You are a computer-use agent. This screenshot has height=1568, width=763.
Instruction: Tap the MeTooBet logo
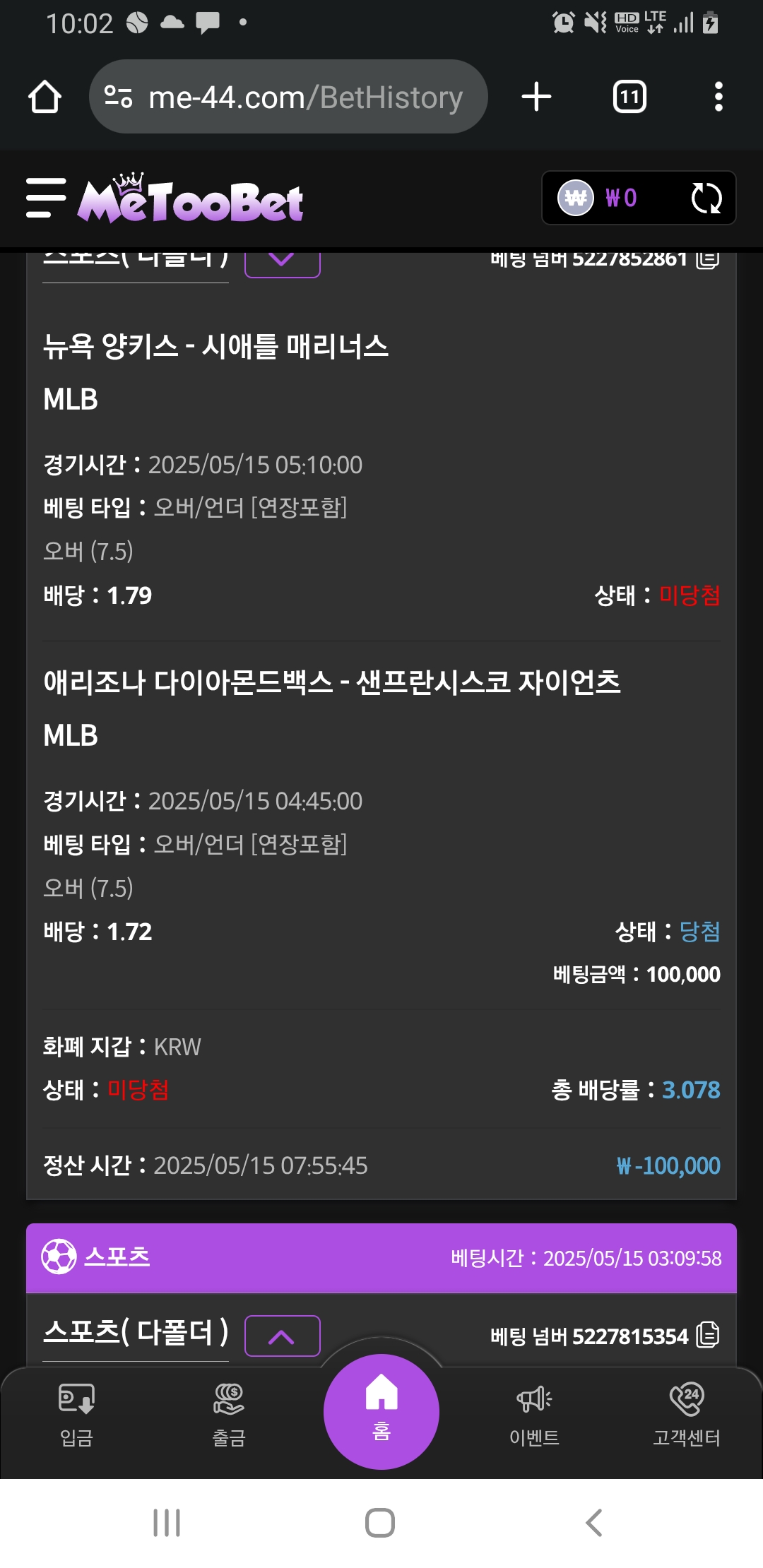[x=191, y=198]
